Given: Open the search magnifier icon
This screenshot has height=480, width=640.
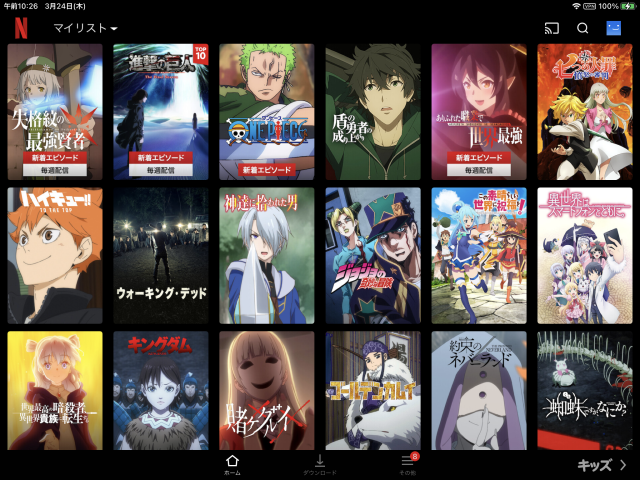Looking at the screenshot, I should (583, 28).
